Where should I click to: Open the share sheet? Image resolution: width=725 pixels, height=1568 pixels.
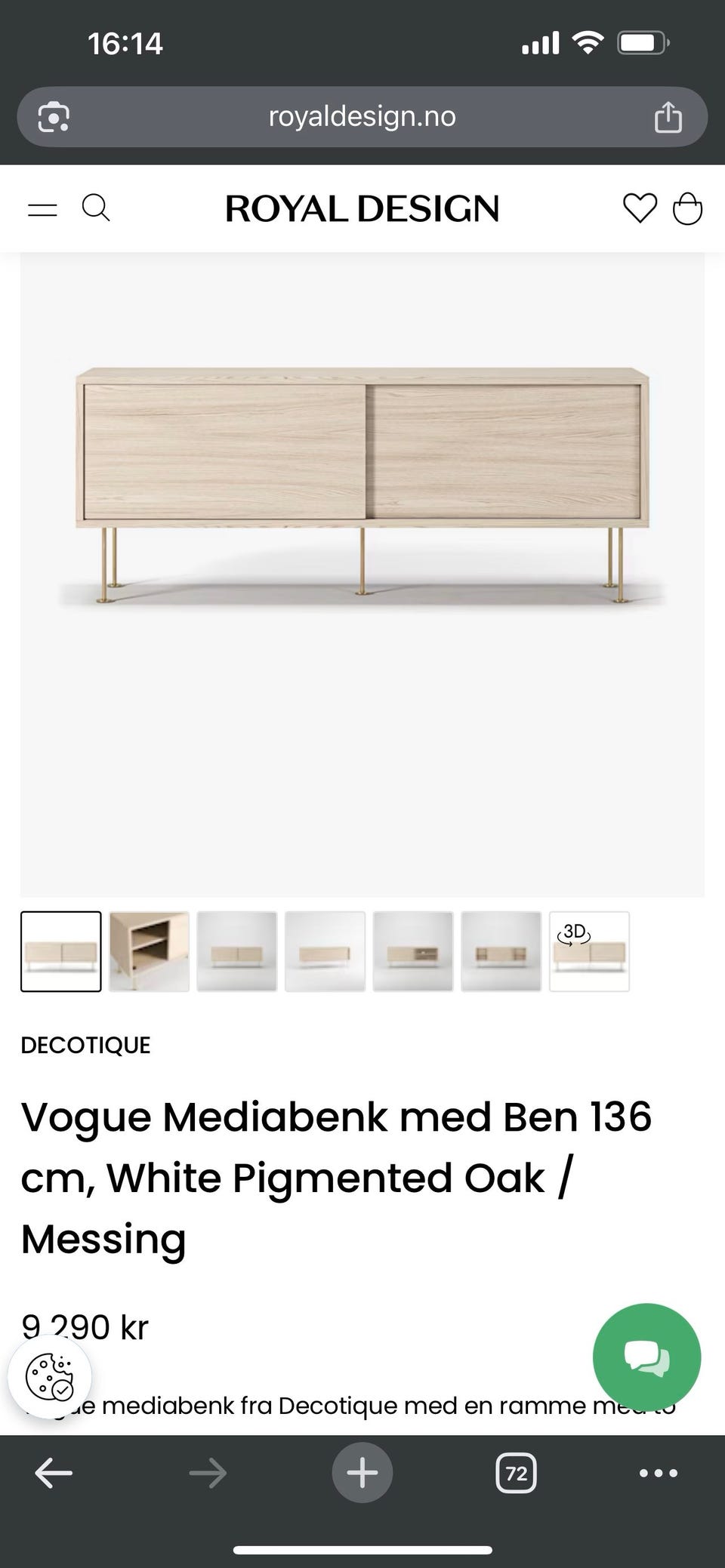tap(668, 116)
